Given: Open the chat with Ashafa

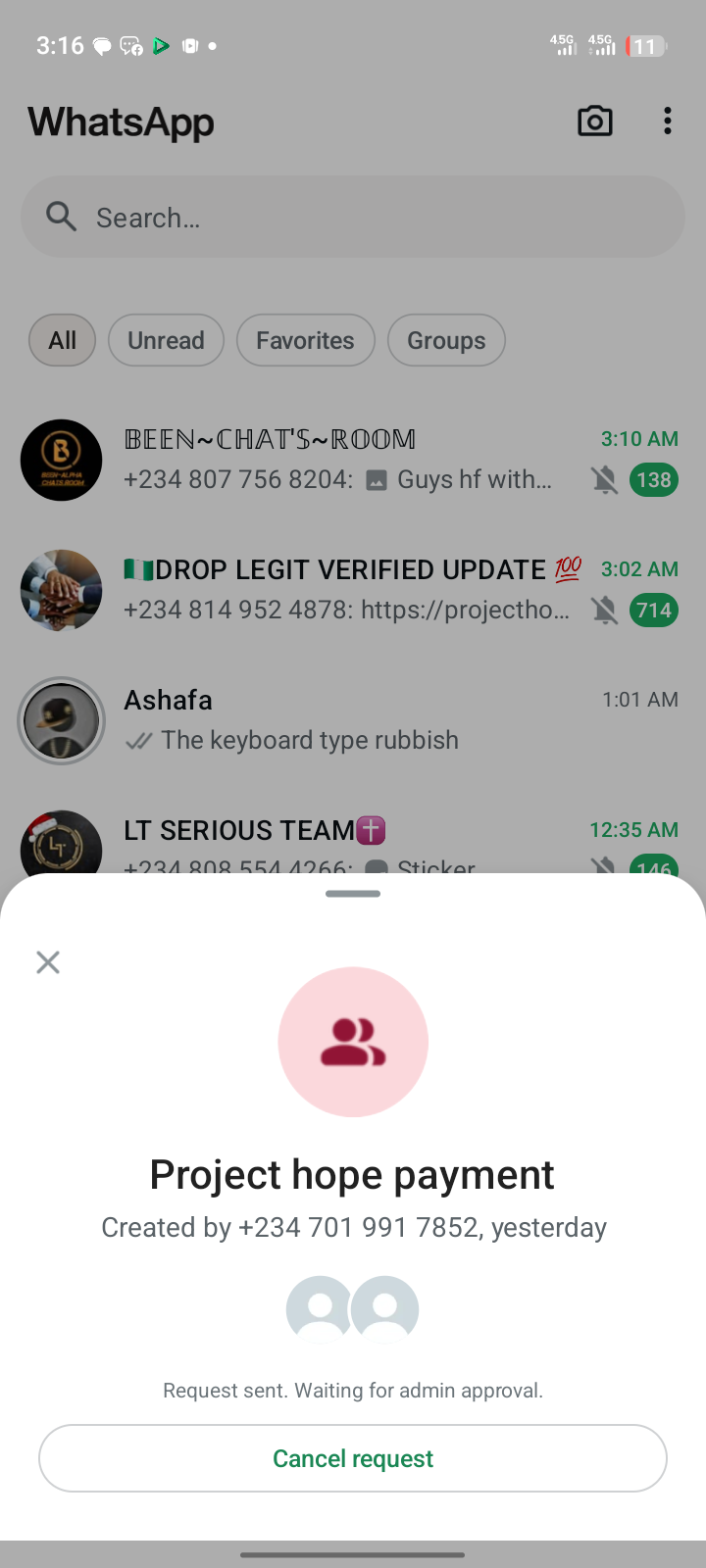Looking at the screenshot, I should (373, 720).
